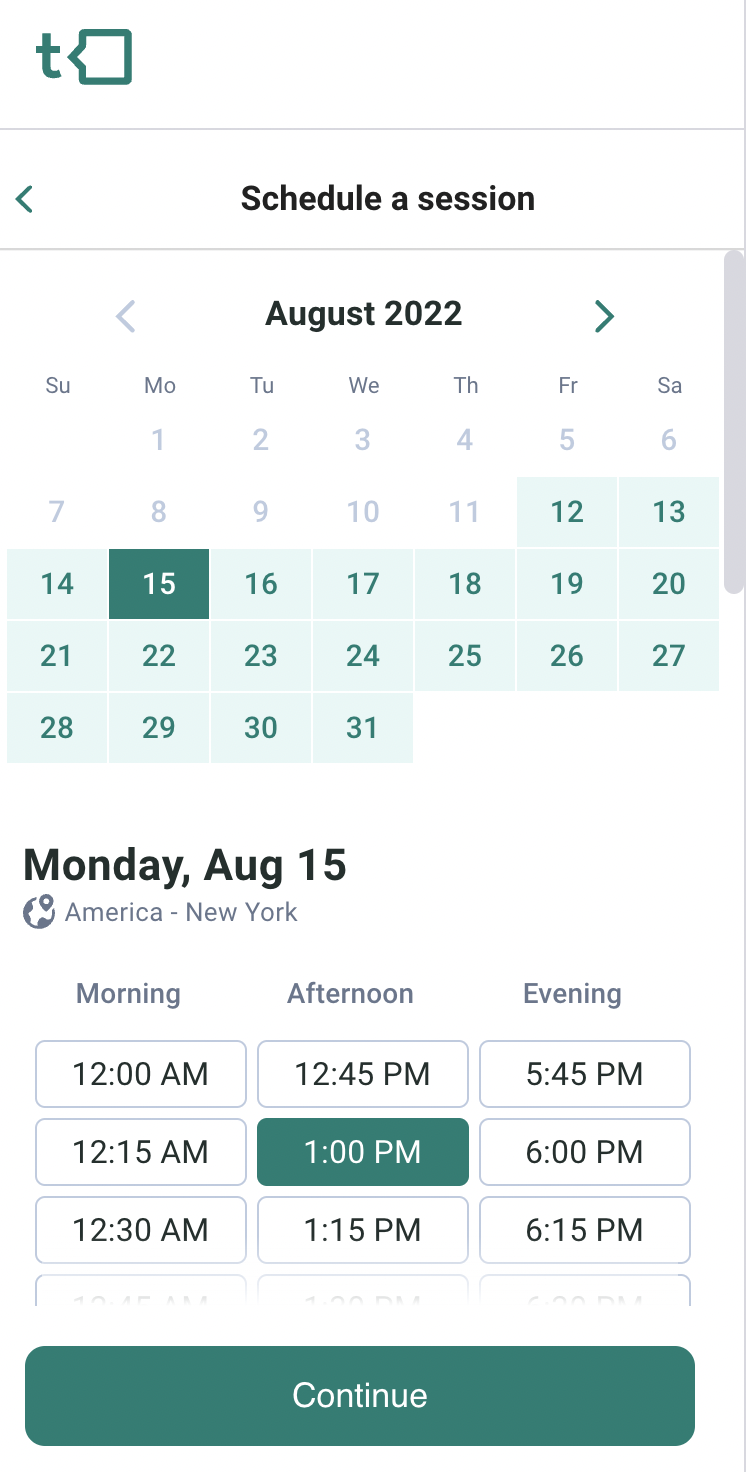Select the 1:15 PM afternoon slot

(x=363, y=1230)
